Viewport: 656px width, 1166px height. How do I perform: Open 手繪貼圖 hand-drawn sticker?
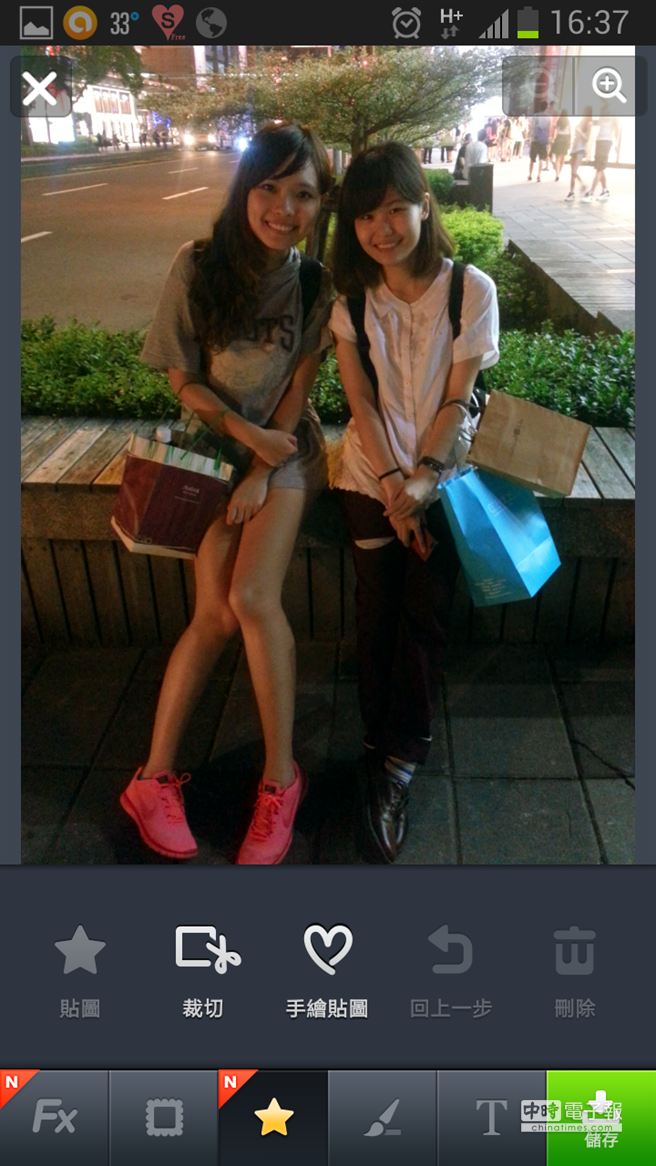point(327,969)
